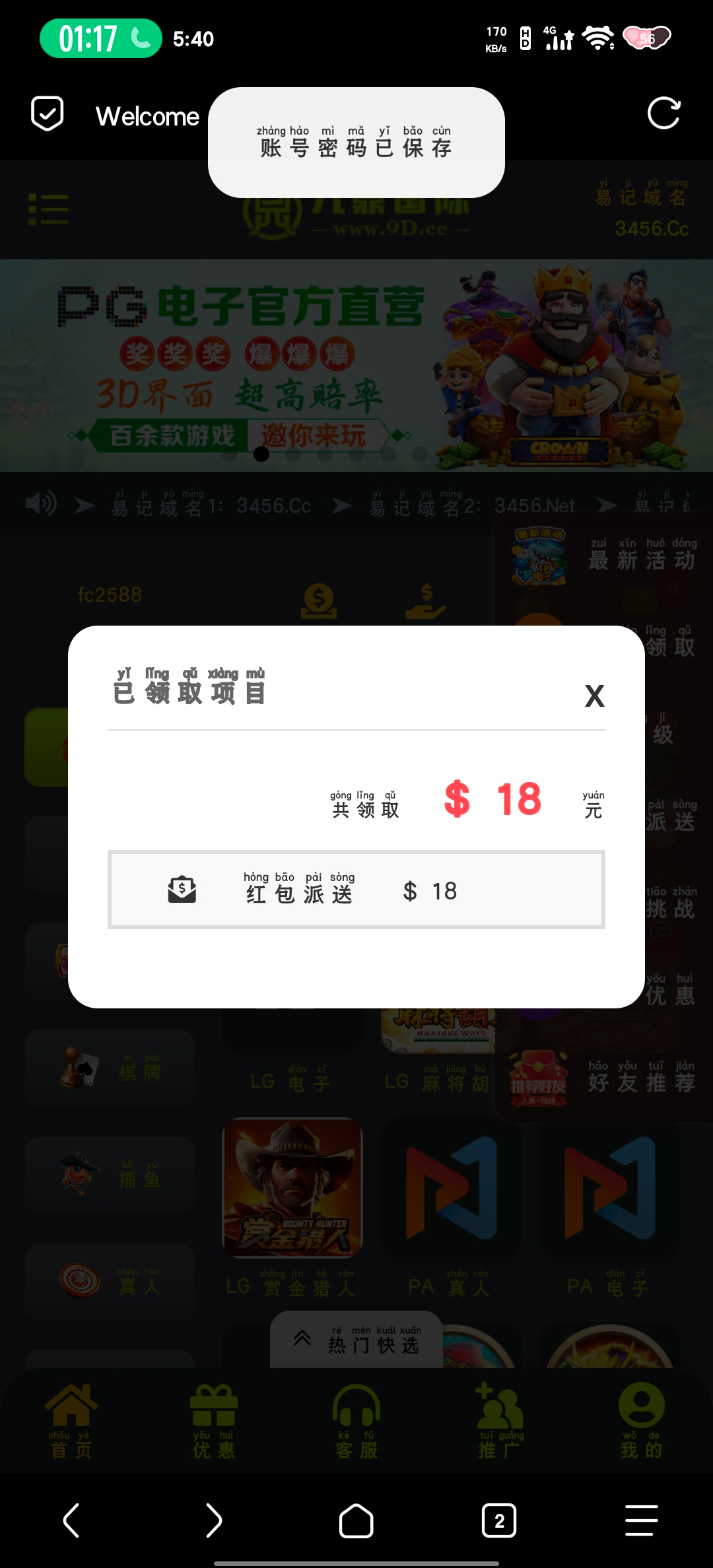Image resolution: width=713 pixels, height=1568 pixels.
Task: Tap the shield security icon
Action: (48, 114)
